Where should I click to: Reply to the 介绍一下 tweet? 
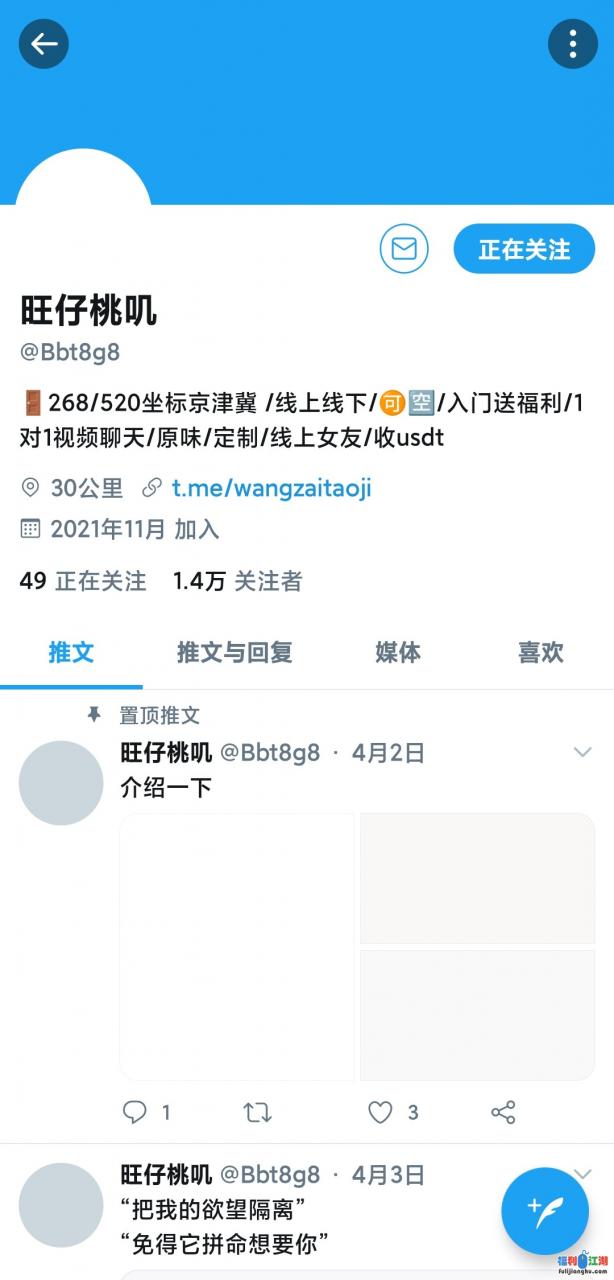pyautogui.click(x=134, y=1112)
